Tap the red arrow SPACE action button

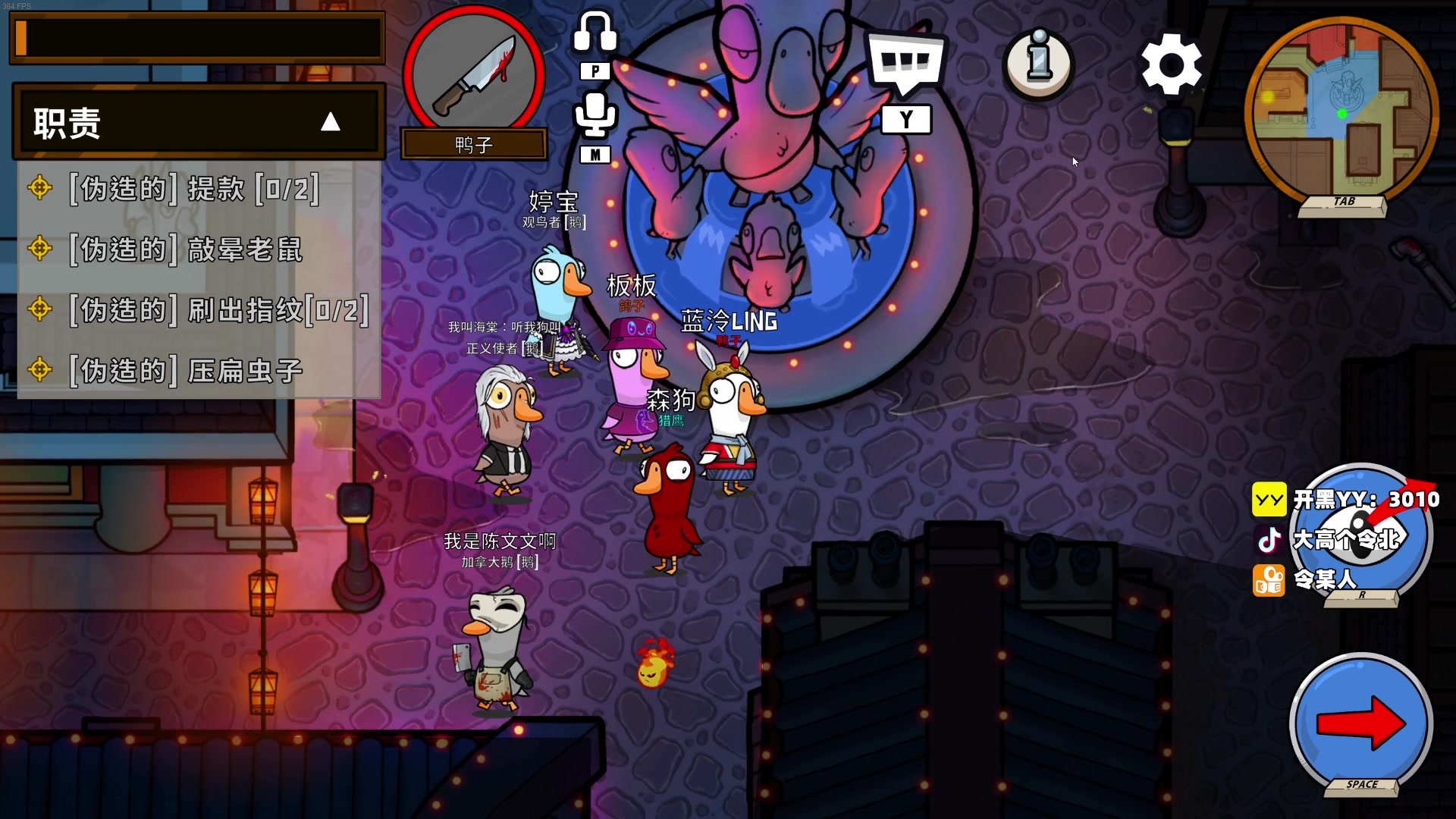point(1361,723)
